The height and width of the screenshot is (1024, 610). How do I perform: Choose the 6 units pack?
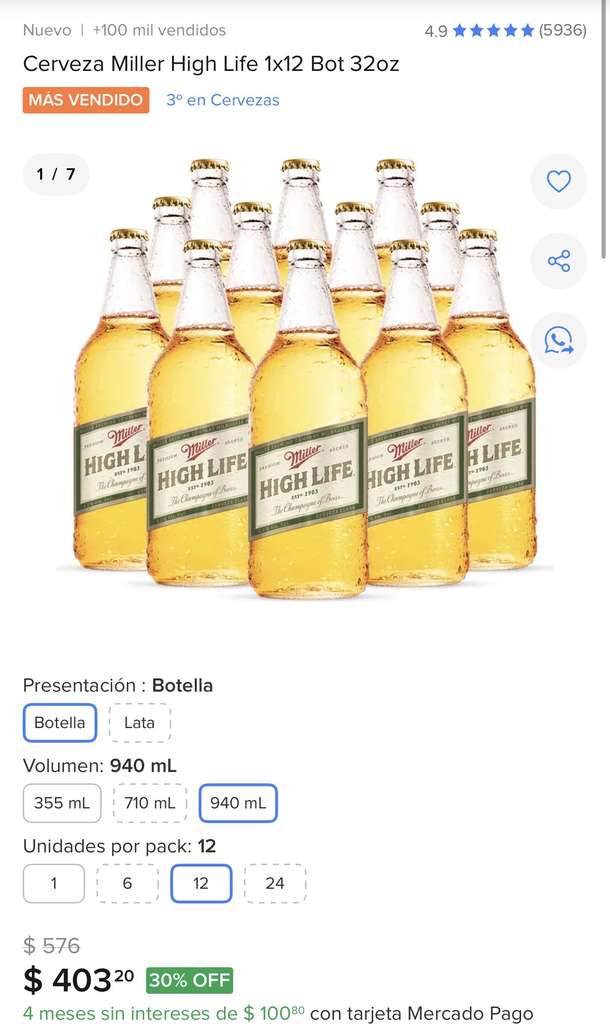(x=127, y=884)
